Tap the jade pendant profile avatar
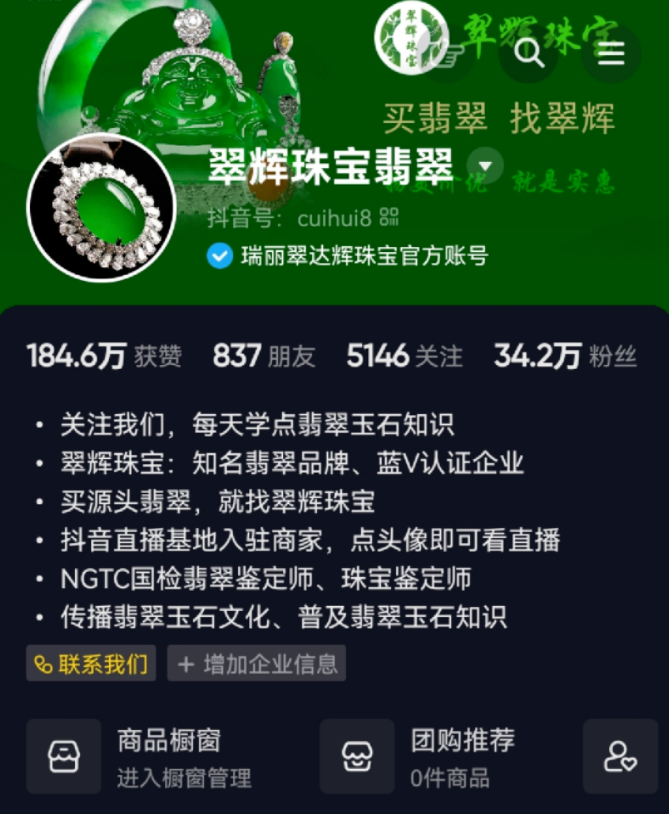This screenshot has width=669, height=814. pyautogui.click(x=101, y=207)
